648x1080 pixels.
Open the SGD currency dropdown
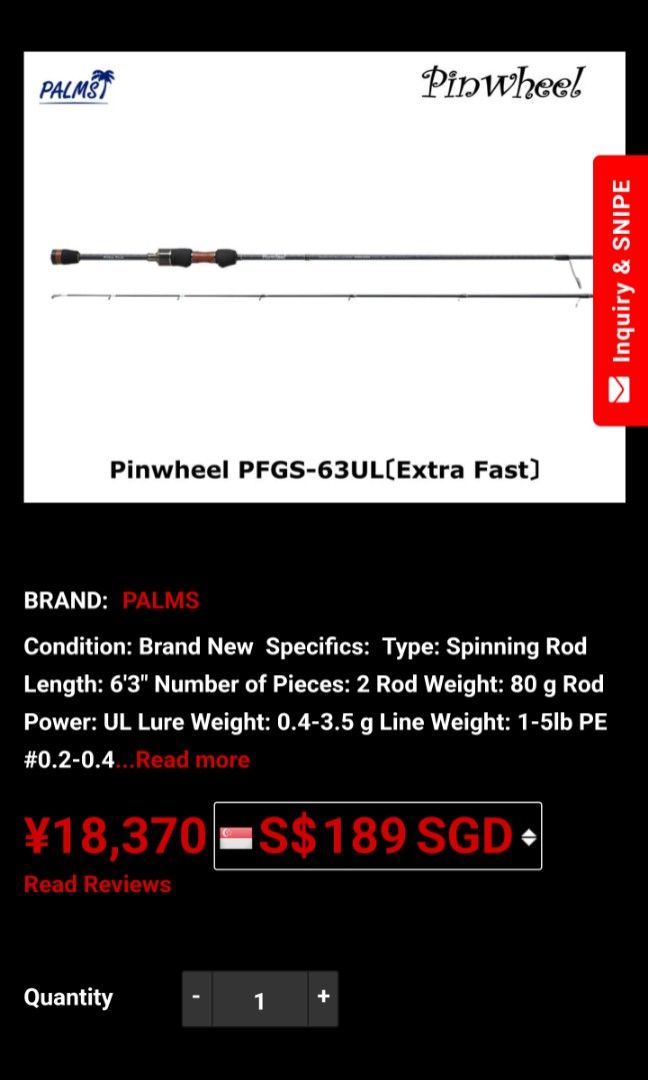click(378, 836)
